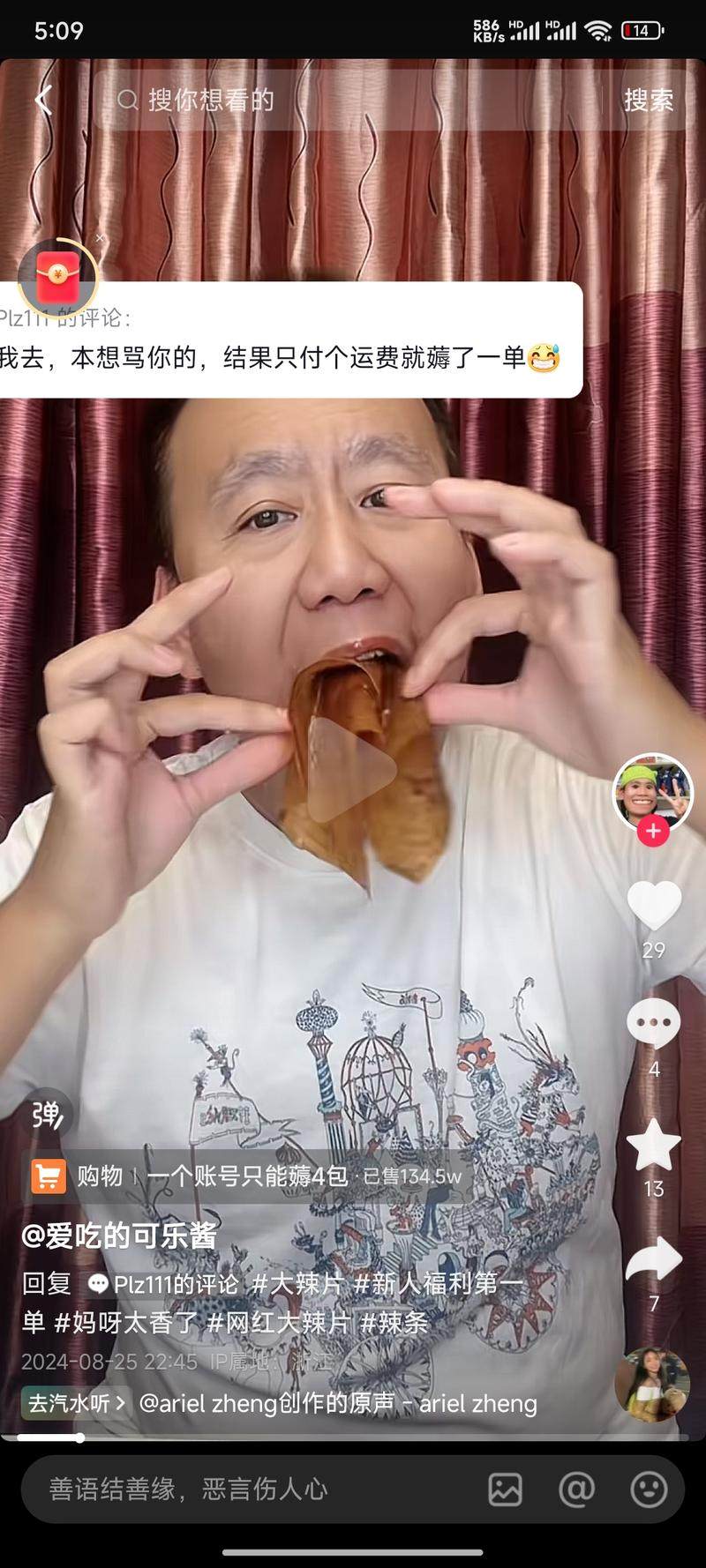The width and height of the screenshot is (706, 1568).
Task: Follow the creator via red plus
Action: [x=653, y=831]
